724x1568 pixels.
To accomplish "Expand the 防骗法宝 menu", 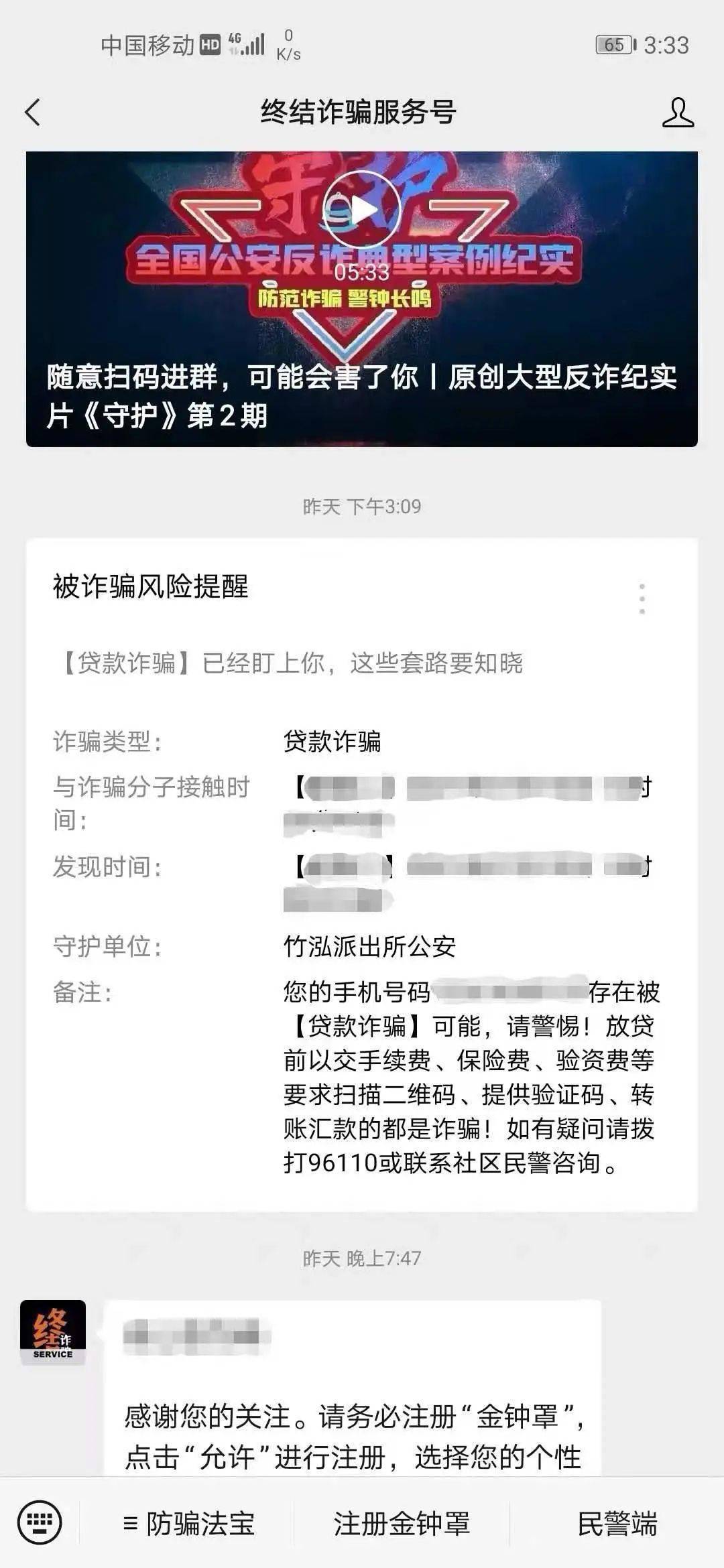I will 188,1523.
